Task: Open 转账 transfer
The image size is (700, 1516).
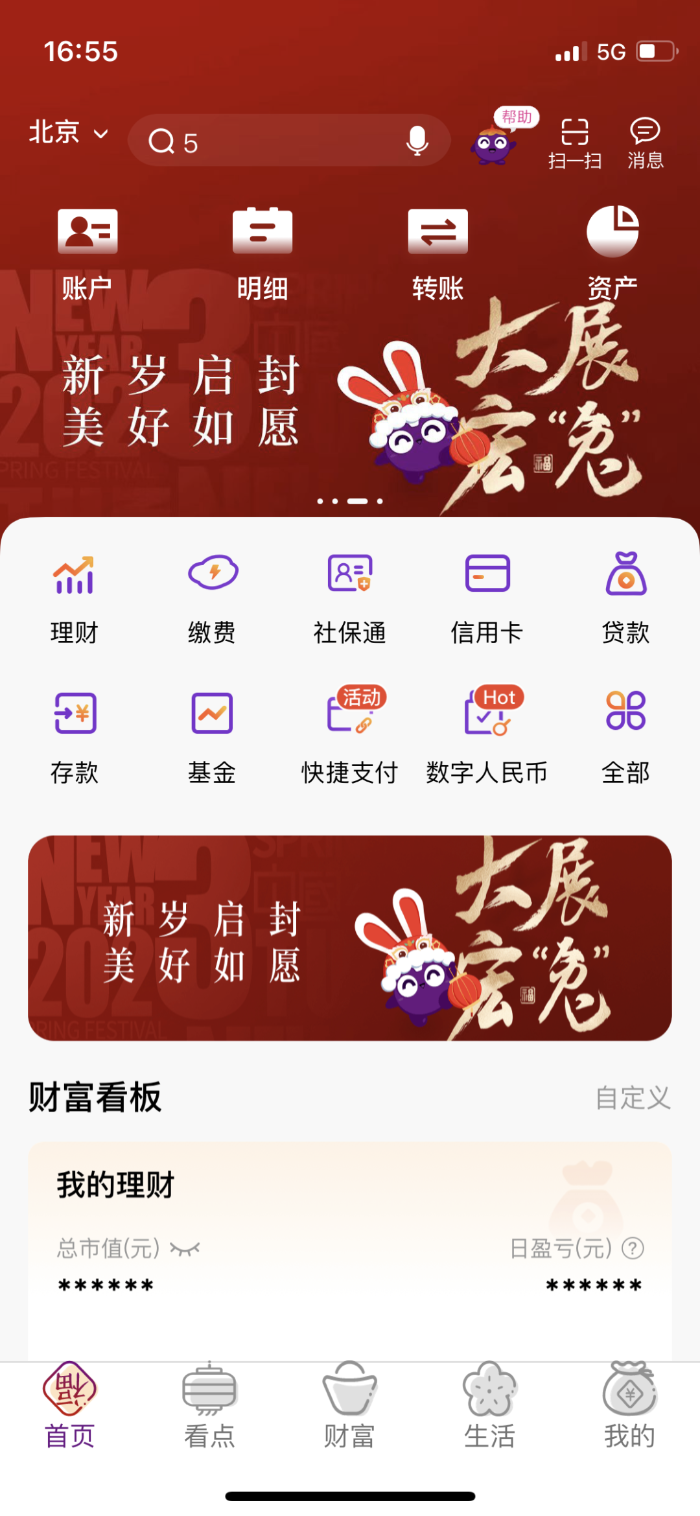Action: [437, 254]
